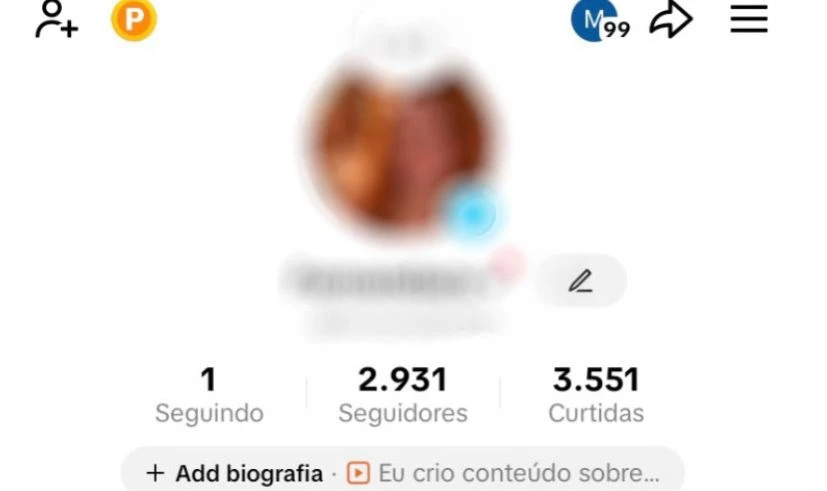Tap the pencil edit button
The height and width of the screenshot is (491, 827).
580,281
